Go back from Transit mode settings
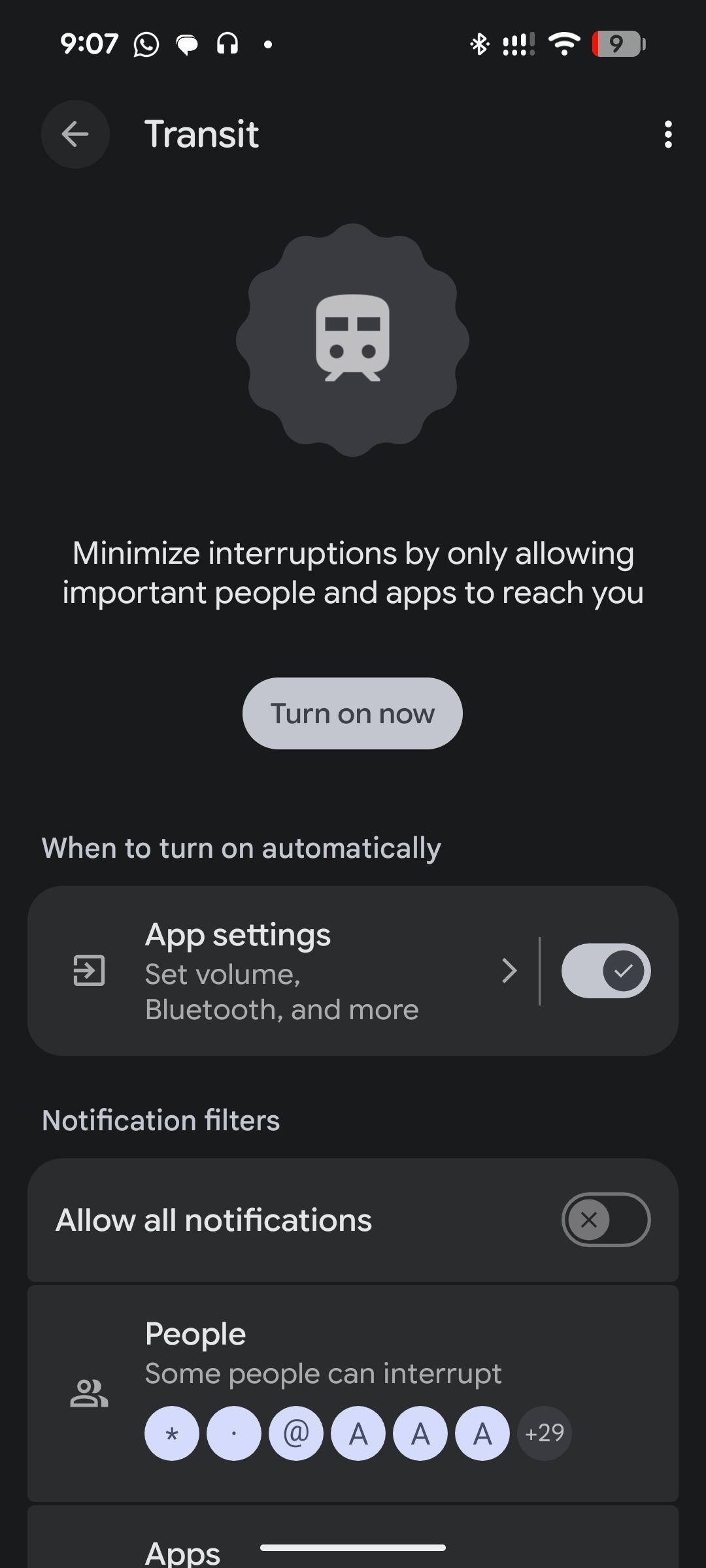706x1568 pixels. coord(75,135)
